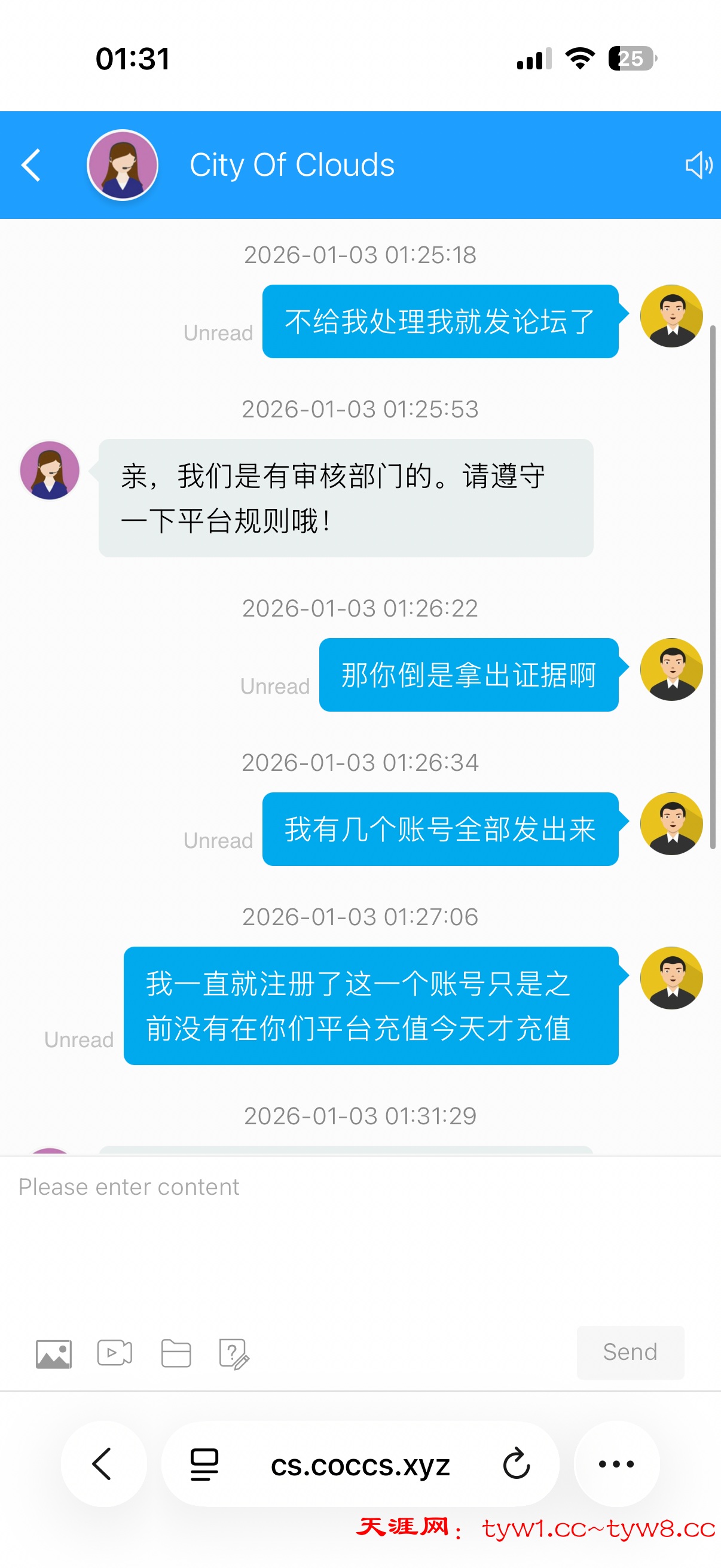The width and height of the screenshot is (721, 1568).
Task: Tap the Send button
Action: [x=630, y=1352]
